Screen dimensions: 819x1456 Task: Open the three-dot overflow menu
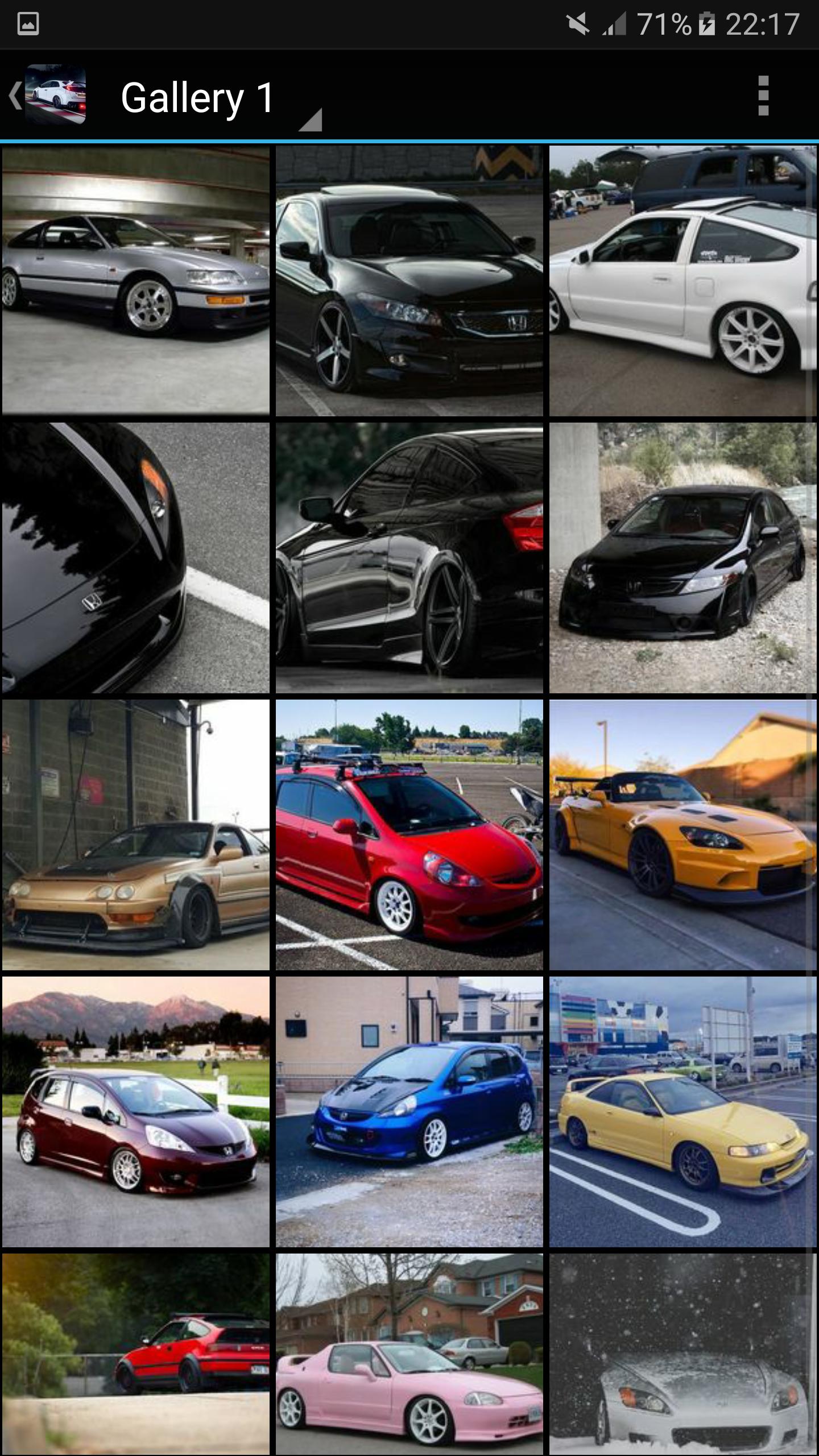pyautogui.click(x=763, y=96)
